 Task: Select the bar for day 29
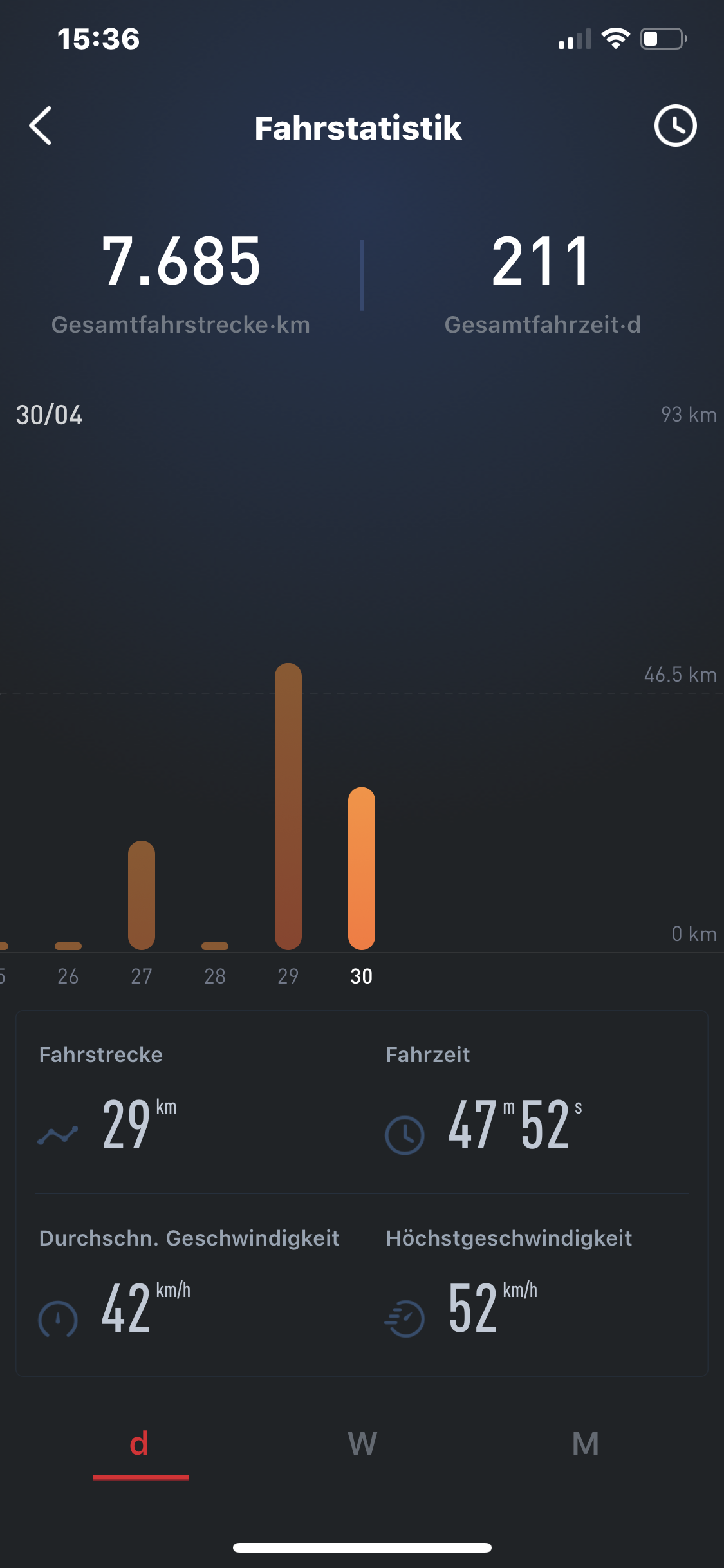[288, 807]
